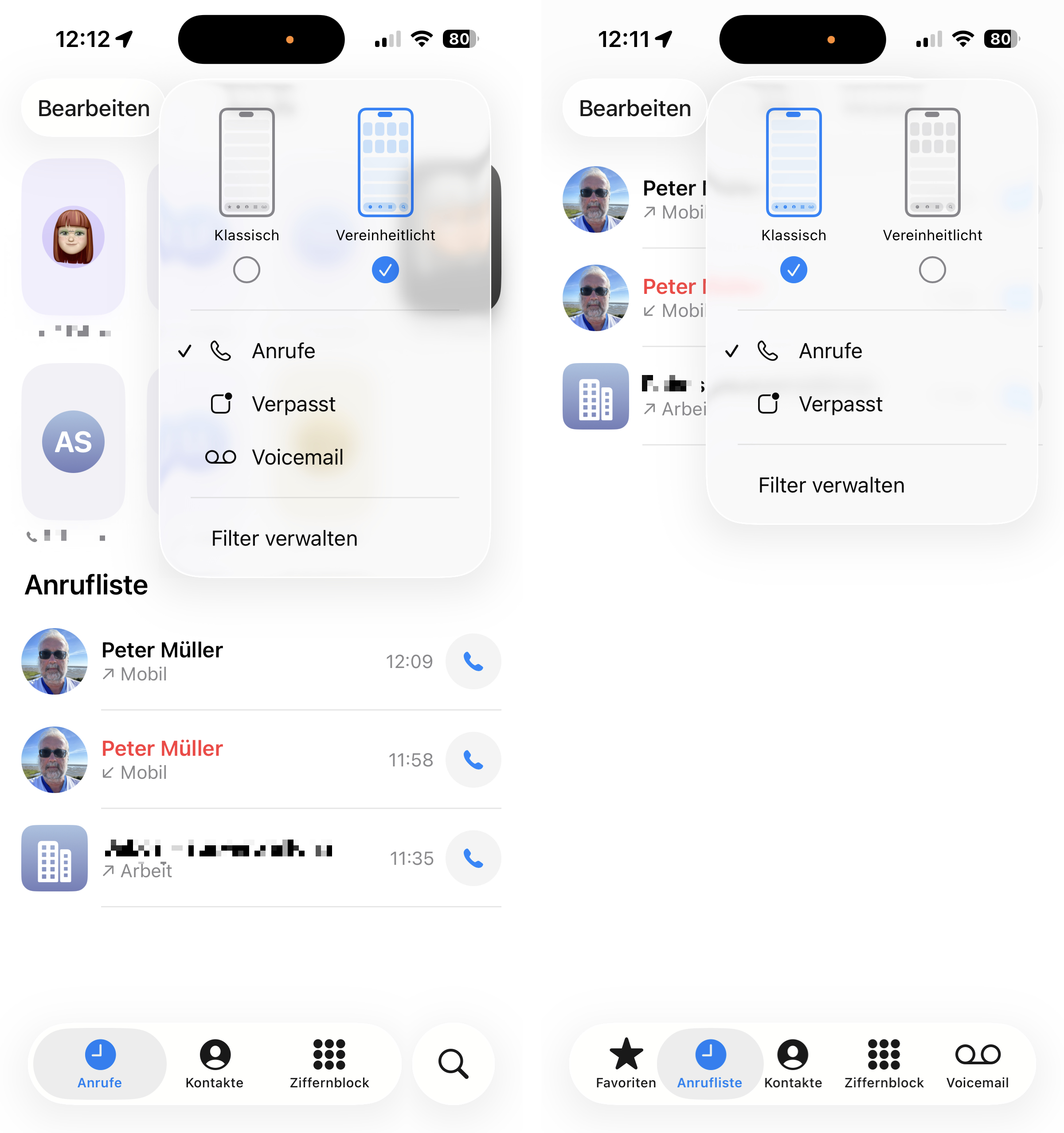Open the search magnifier button
The width and height of the screenshot is (1064, 1133).
453,1063
